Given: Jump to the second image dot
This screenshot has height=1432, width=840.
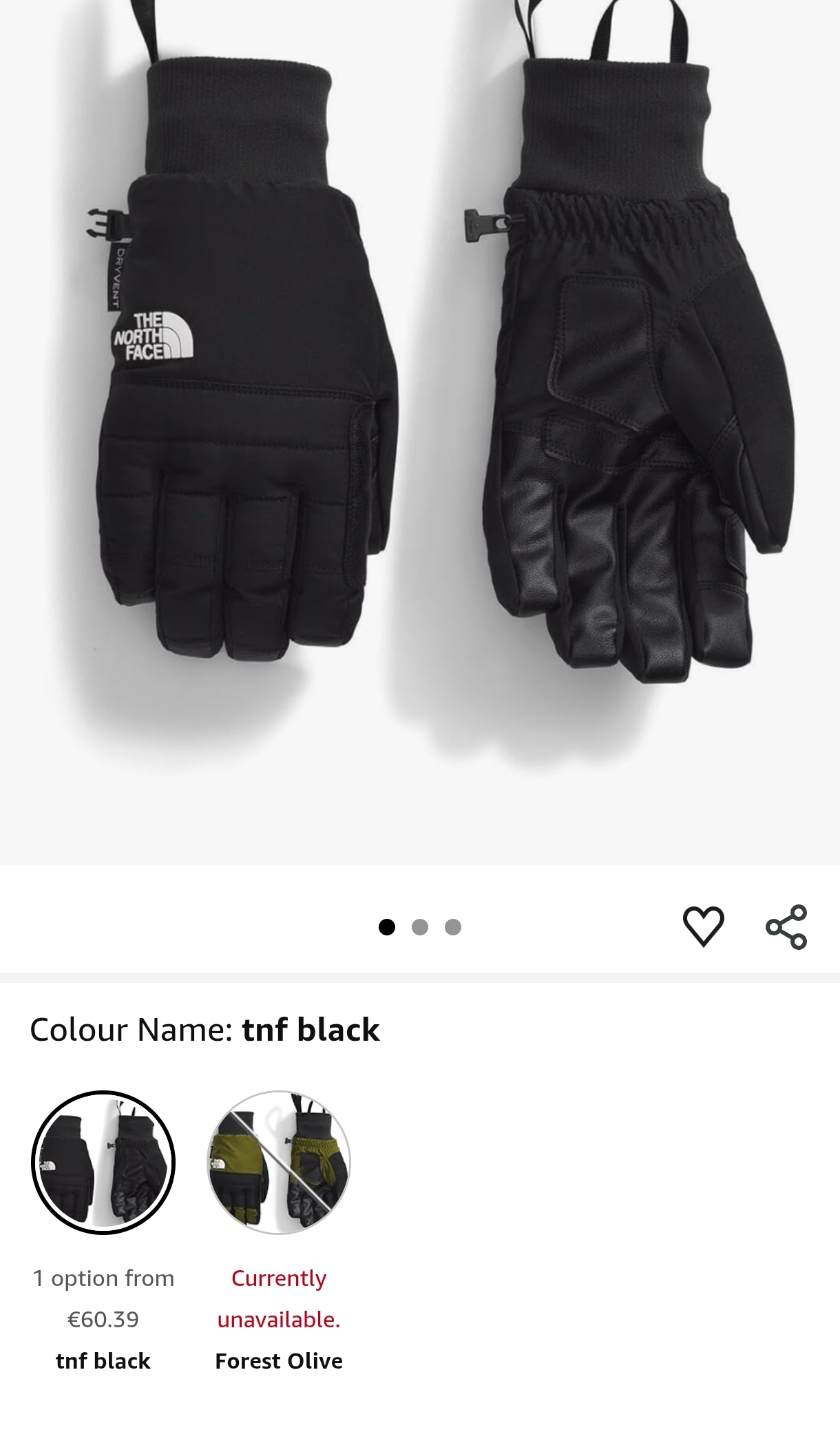Looking at the screenshot, I should (420, 927).
